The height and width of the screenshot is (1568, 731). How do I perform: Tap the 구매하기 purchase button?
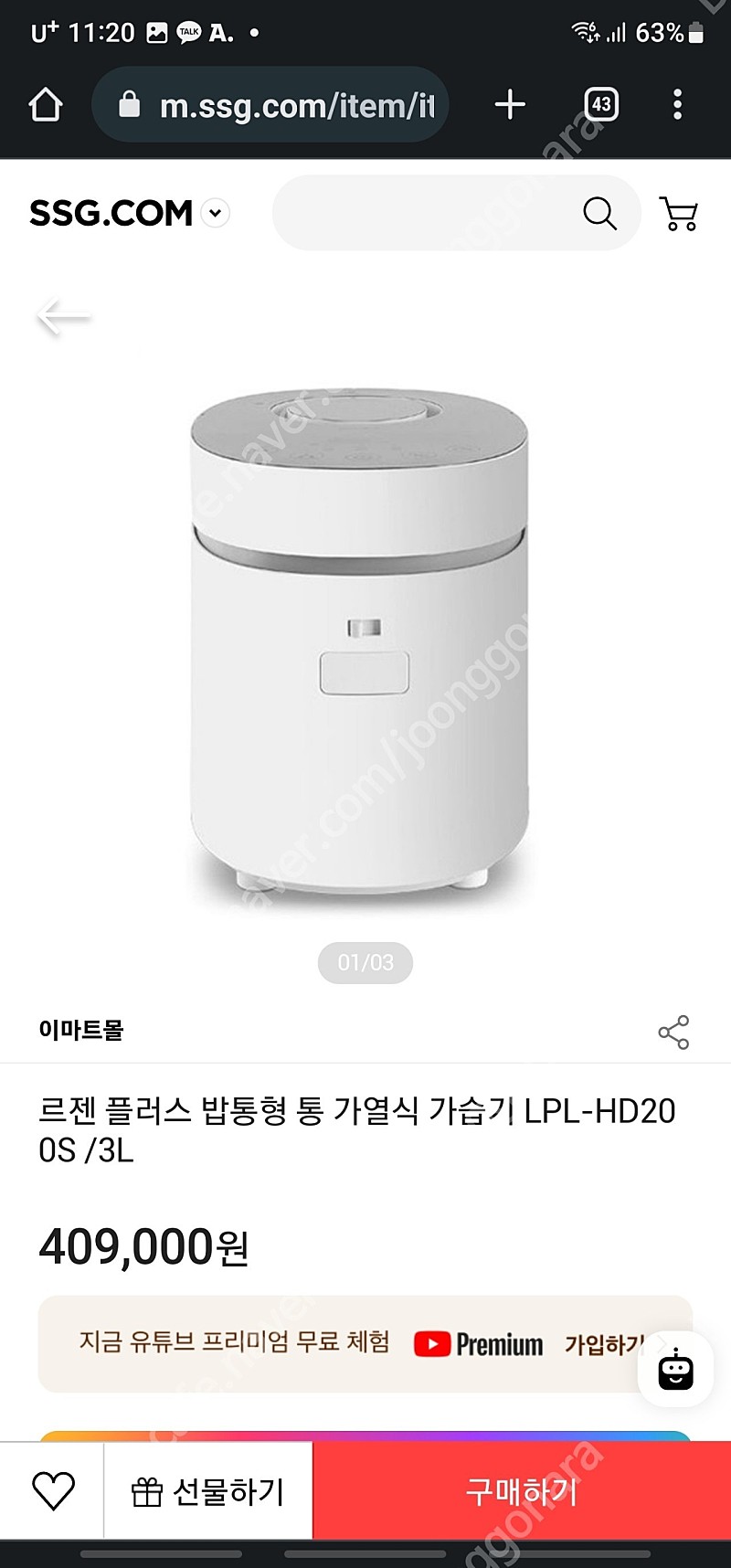click(x=522, y=1490)
